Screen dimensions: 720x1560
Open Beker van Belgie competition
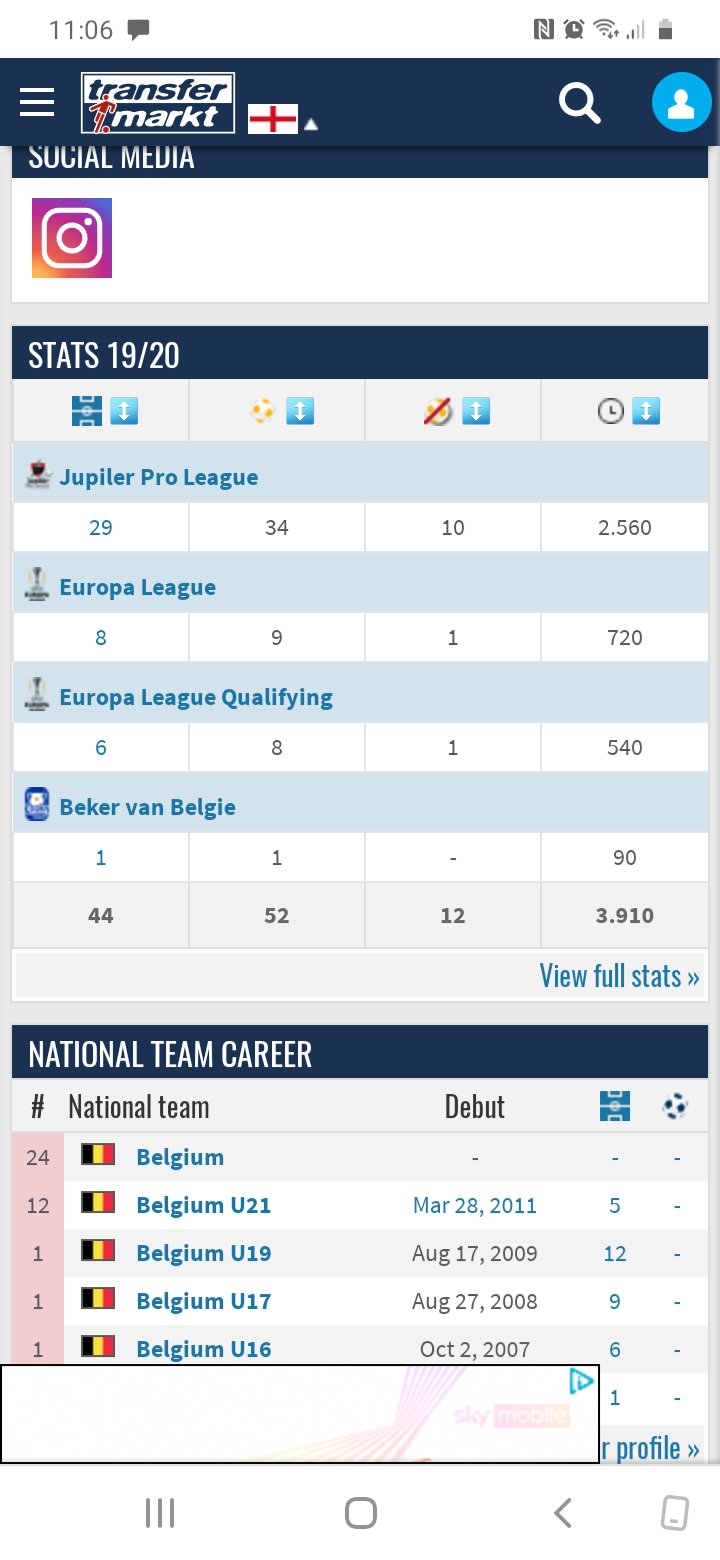pos(147,807)
